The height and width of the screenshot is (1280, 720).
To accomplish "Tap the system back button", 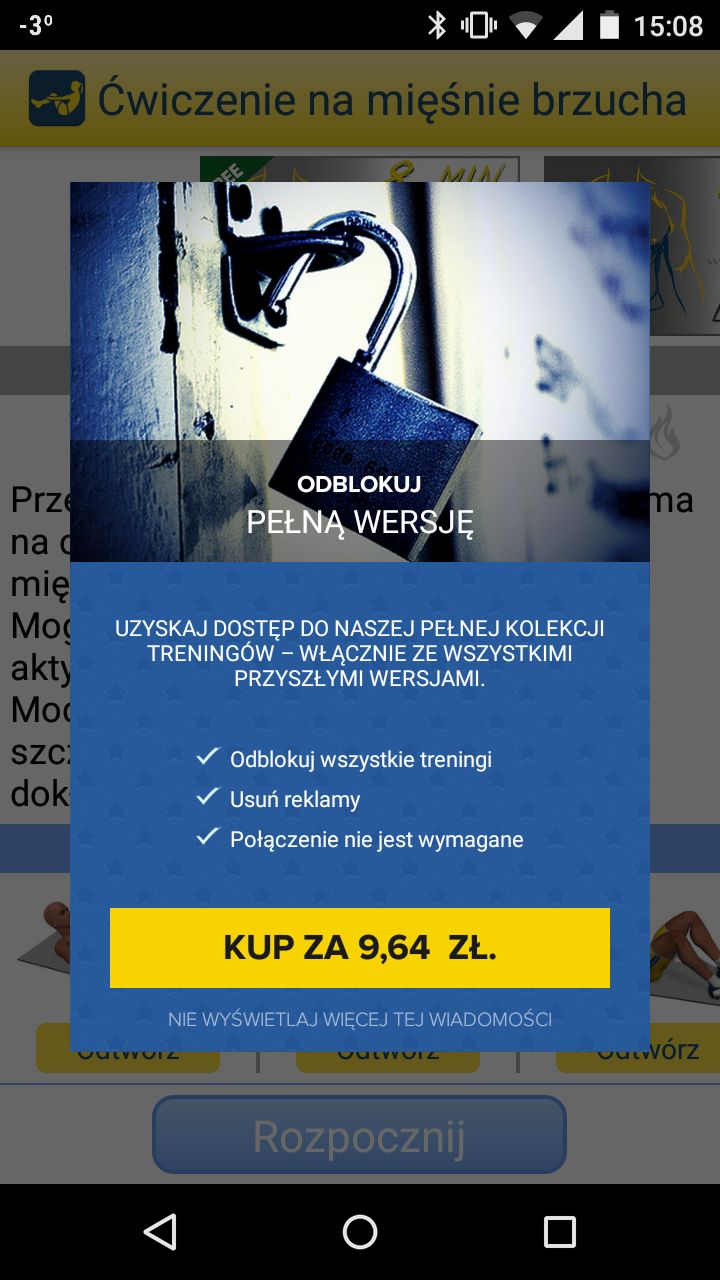I will pos(160,1232).
